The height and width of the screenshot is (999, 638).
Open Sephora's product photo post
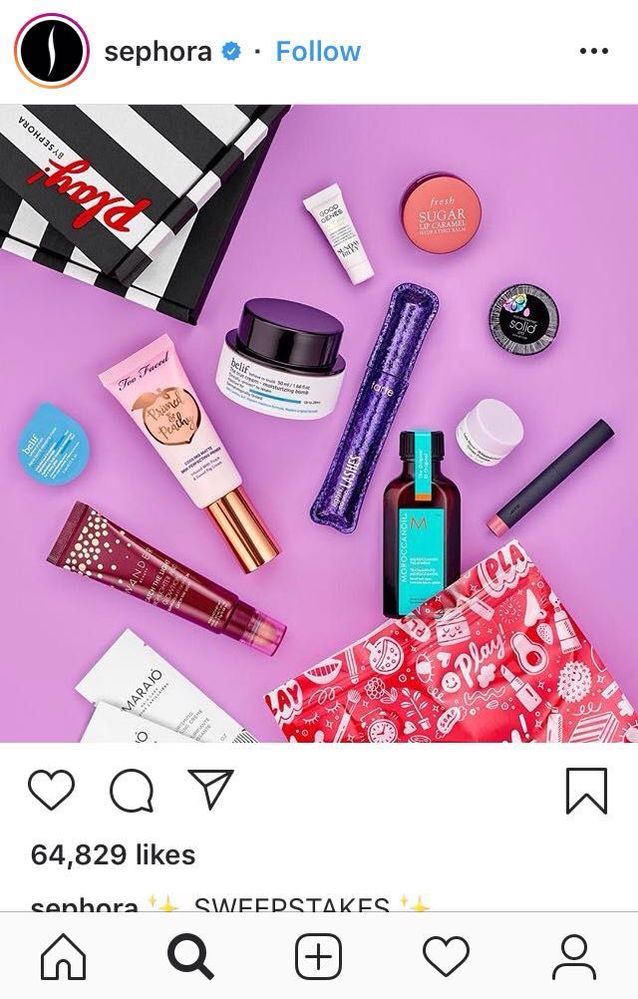point(319,423)
